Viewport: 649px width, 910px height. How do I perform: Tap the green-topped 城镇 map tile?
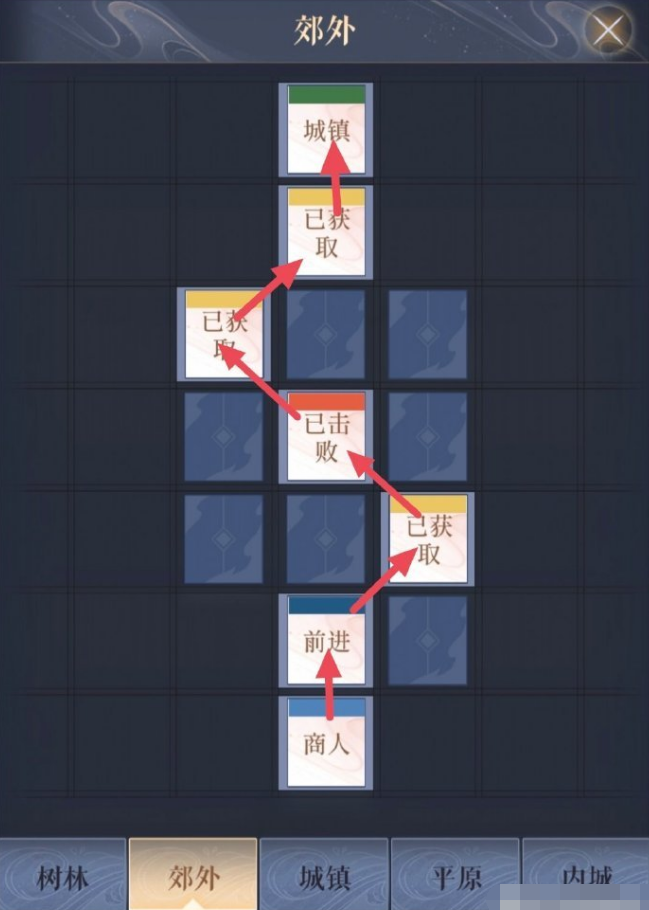pyautogui.click(x=326, y=128)
